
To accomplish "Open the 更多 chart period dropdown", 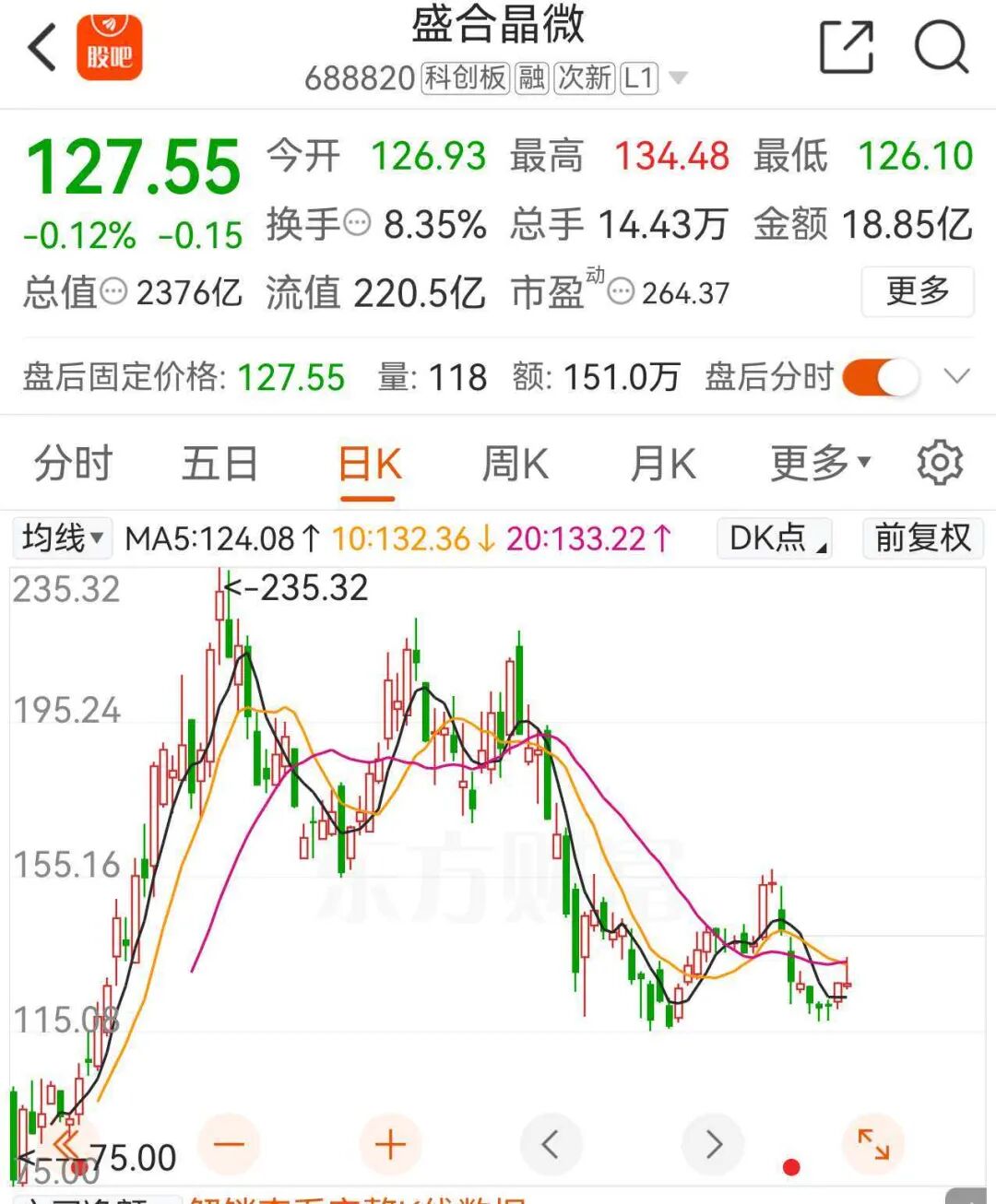I will click(821, 463).
